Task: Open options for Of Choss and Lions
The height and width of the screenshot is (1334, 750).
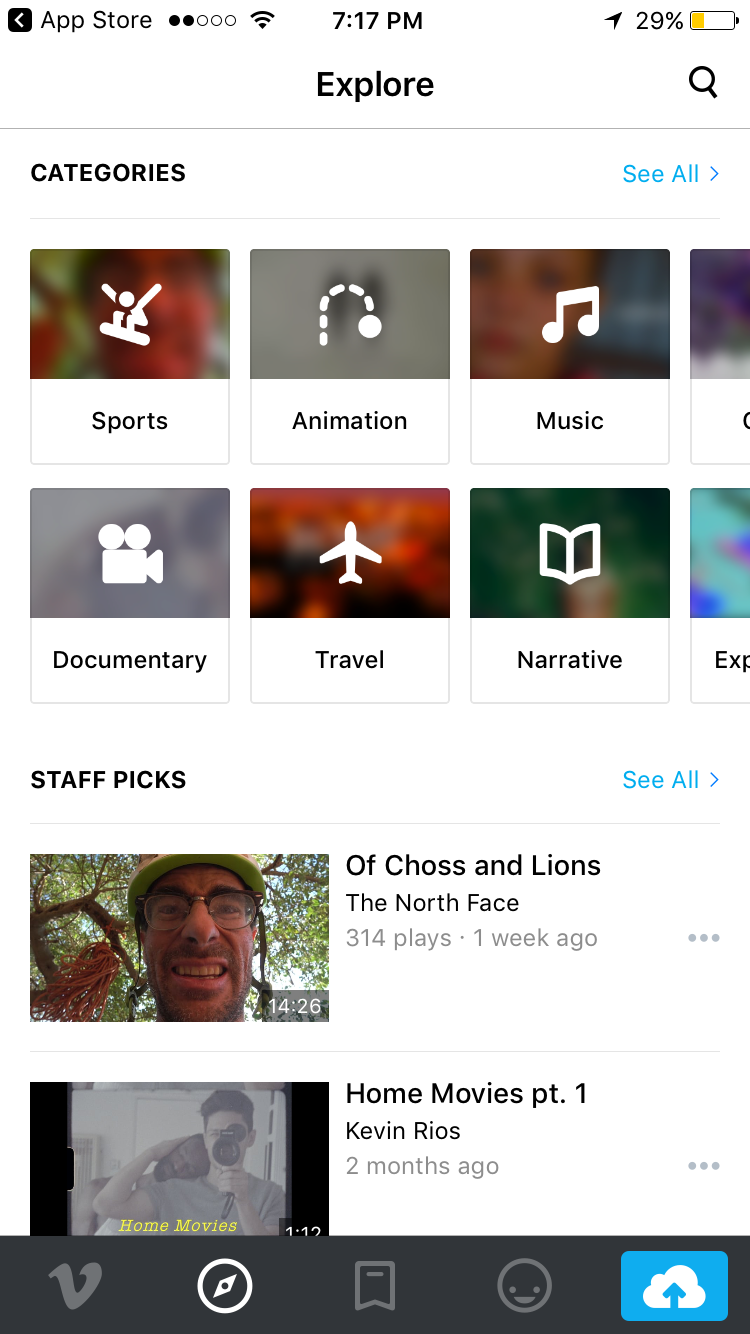Action: click(x=703, y=938)
